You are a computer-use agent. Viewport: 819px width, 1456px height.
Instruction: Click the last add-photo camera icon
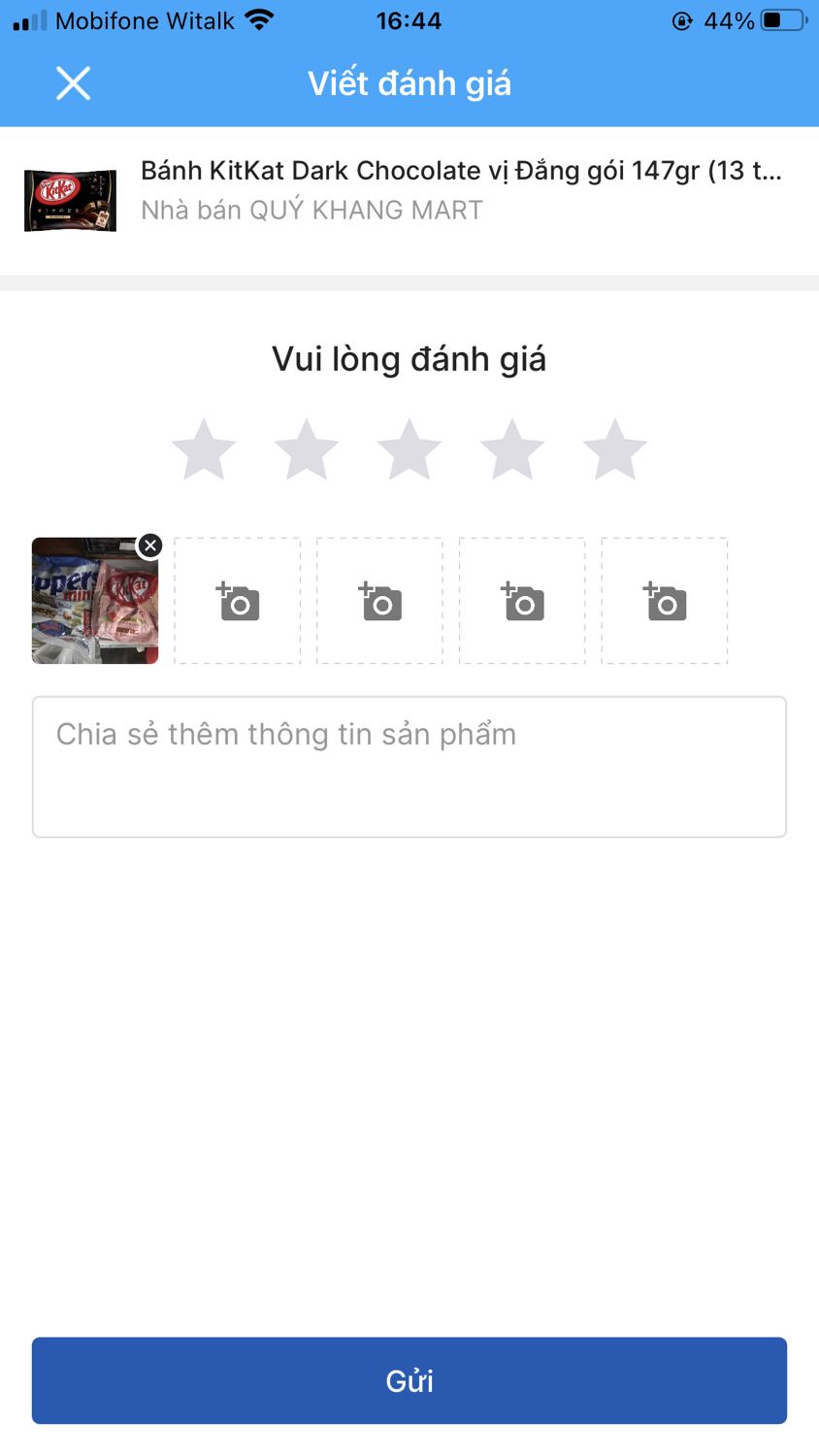(x=664, y=600)
